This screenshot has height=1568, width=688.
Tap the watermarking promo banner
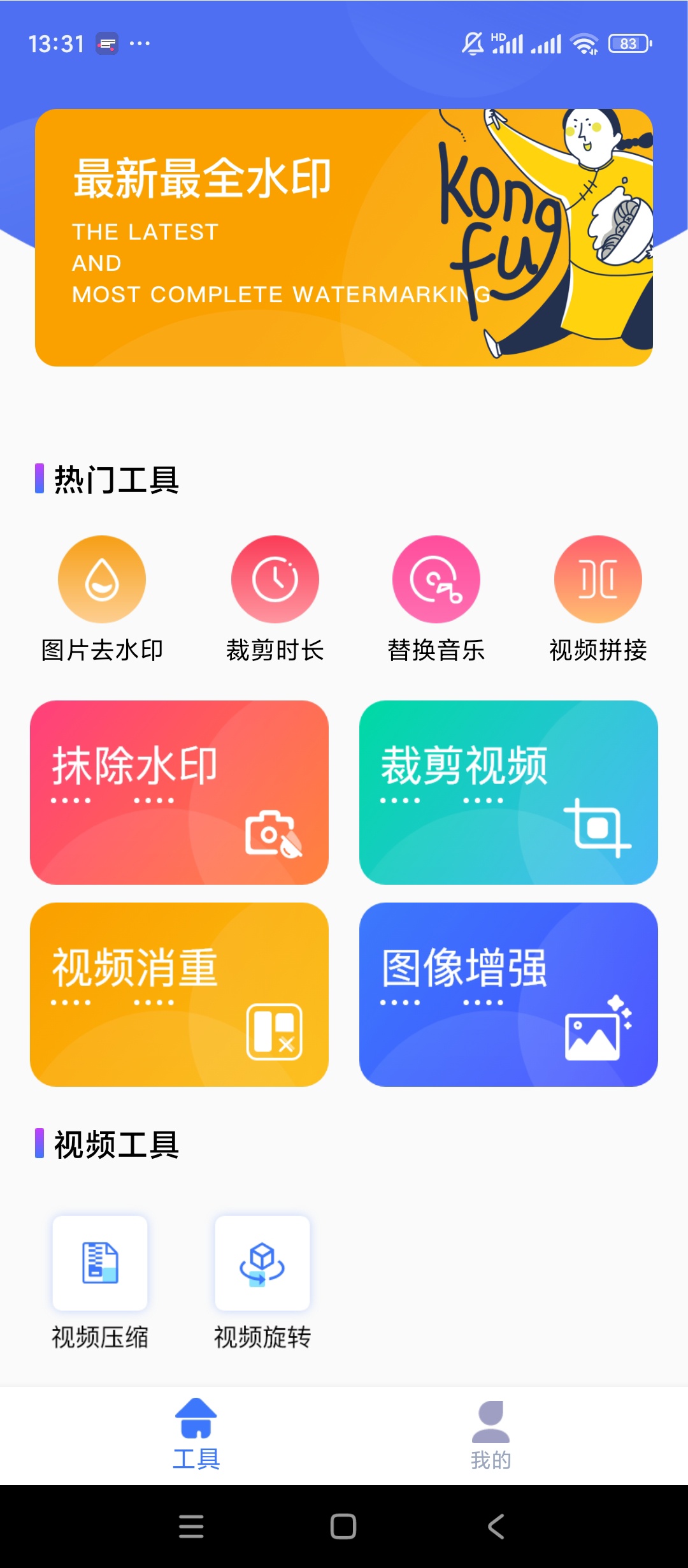pyautogui.click(x=344, y=236)
